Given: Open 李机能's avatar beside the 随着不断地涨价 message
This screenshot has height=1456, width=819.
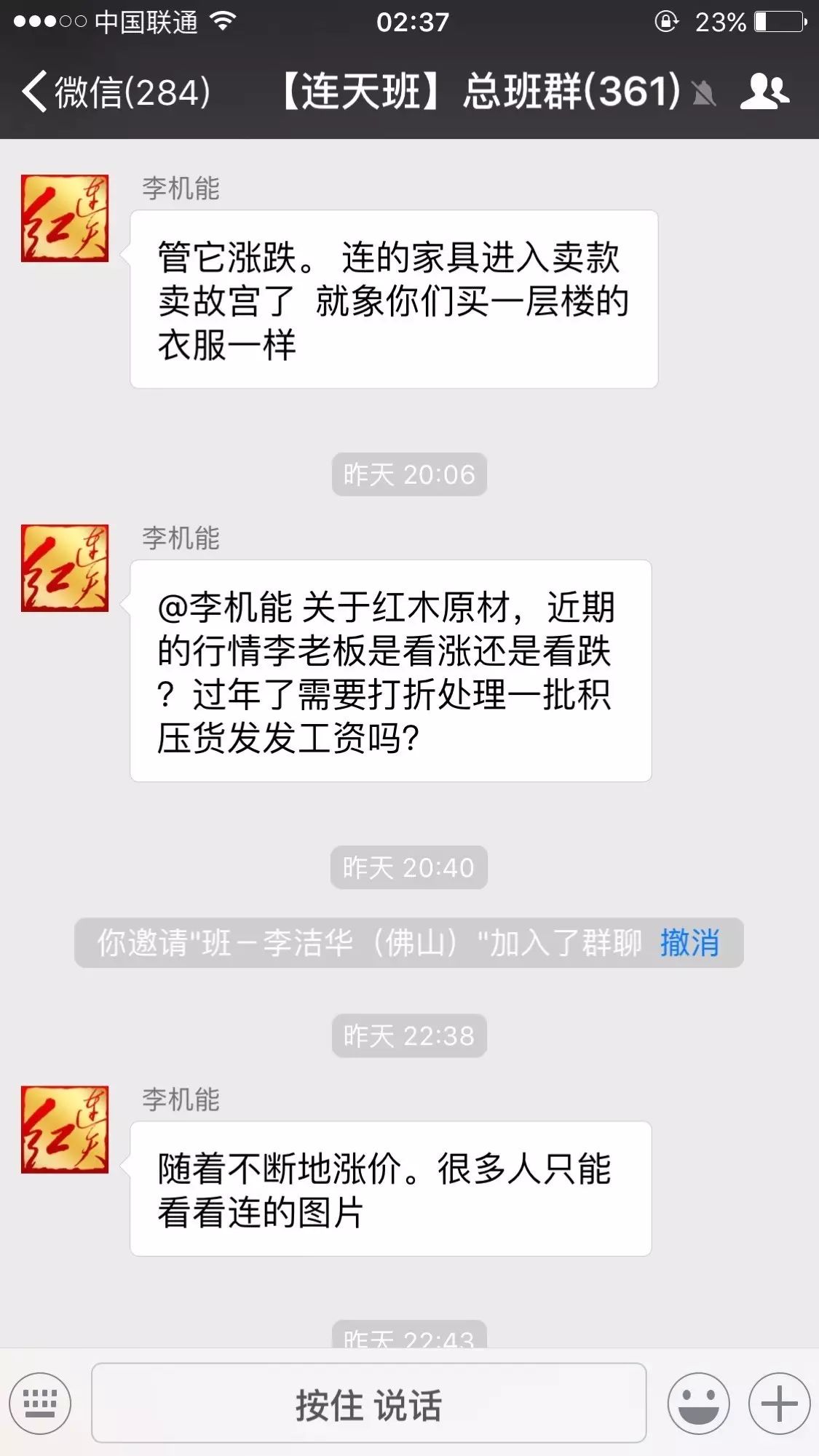Looking at the screenshot, I should (65, 1129).
